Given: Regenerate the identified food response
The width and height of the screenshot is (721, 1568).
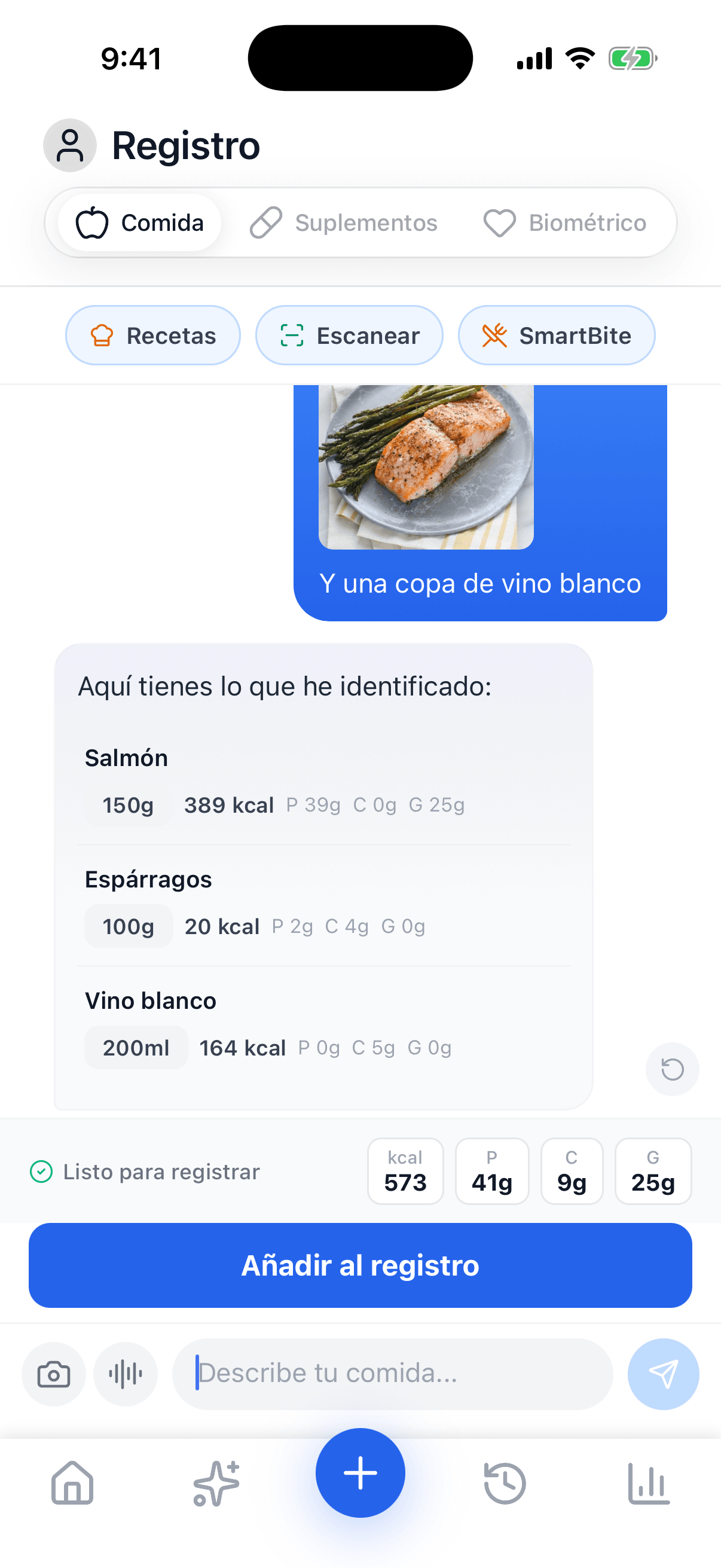Looking at the screenshot, I should (x=673, y=1069).
